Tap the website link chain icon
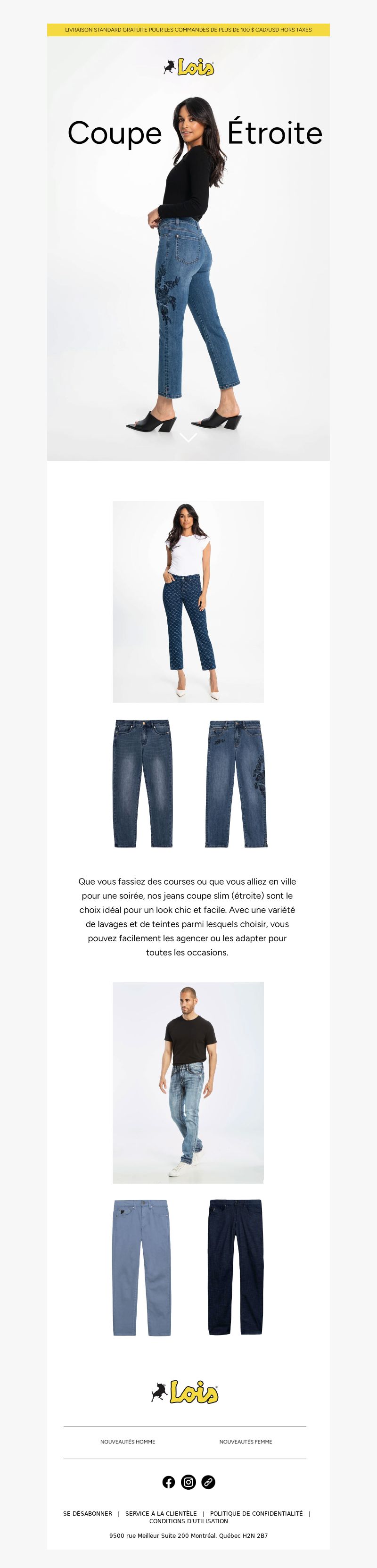Screen dimensions: 377x1568 (x=209, y=1482)
